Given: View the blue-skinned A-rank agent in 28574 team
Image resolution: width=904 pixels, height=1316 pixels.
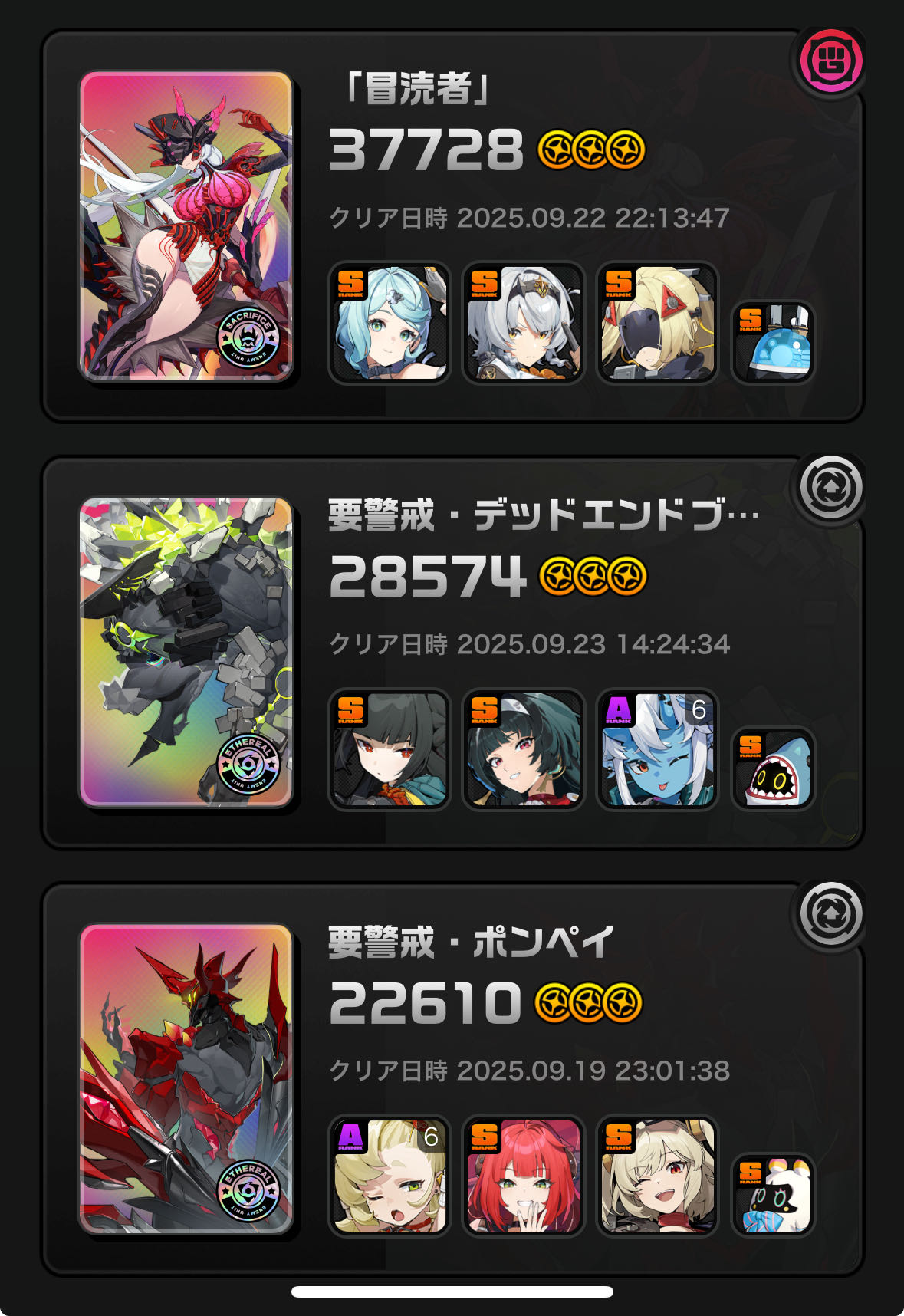Looking at the screenshot, I should (x=657, y=749).
